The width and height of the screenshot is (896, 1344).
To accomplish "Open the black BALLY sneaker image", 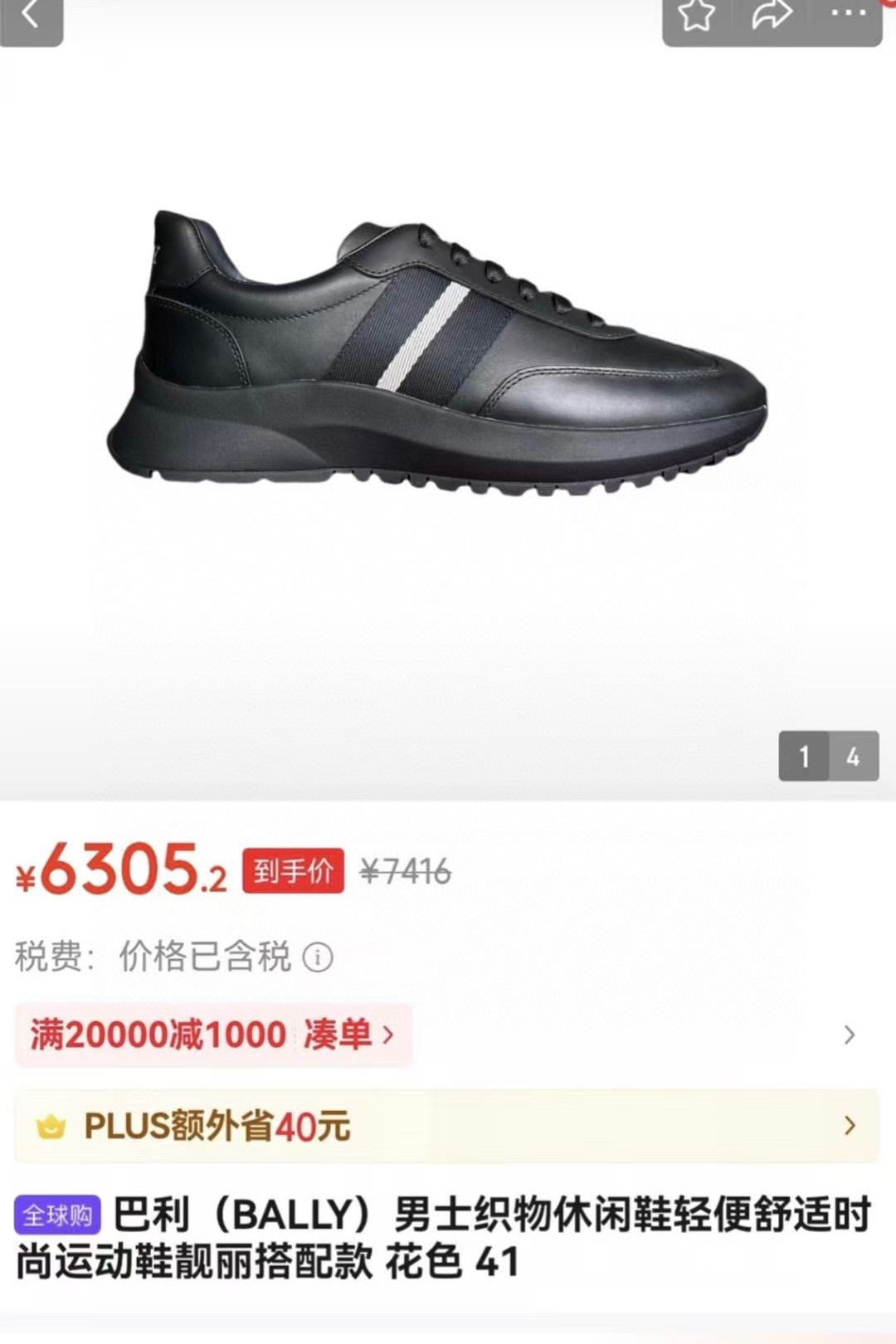I will (437, 354).
